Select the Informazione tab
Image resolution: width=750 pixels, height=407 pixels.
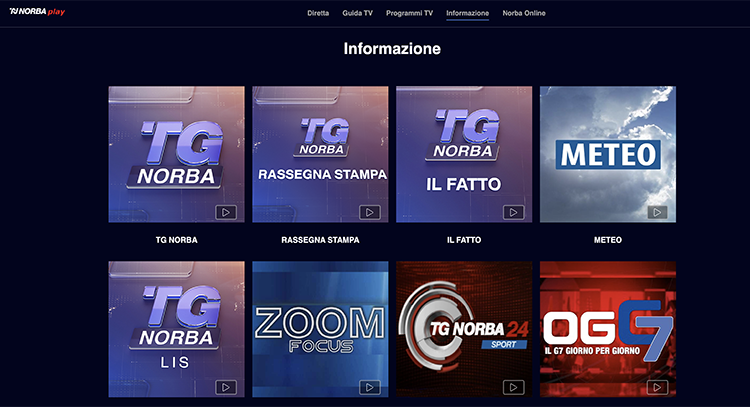[468, 13]
